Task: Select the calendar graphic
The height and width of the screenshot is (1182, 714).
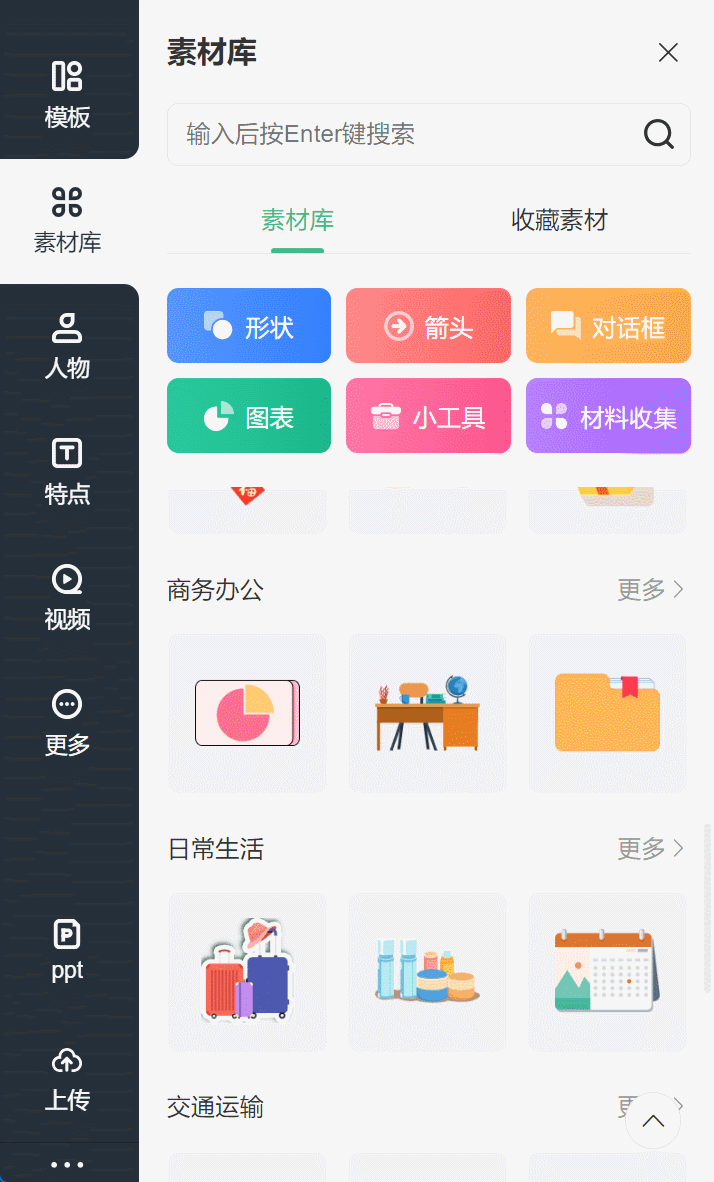Action: (x=608, y=972)
